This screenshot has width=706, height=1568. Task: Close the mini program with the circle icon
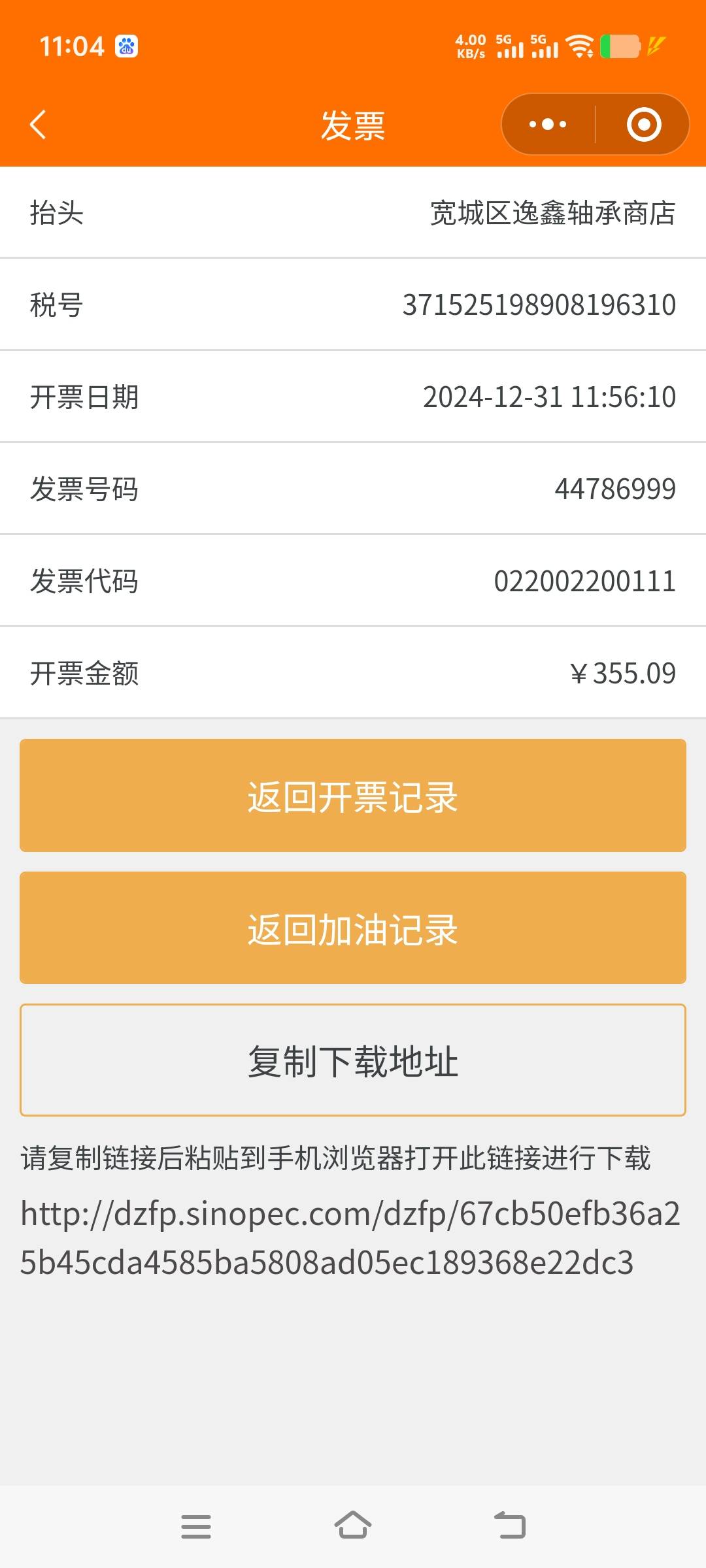click(644, 124)
